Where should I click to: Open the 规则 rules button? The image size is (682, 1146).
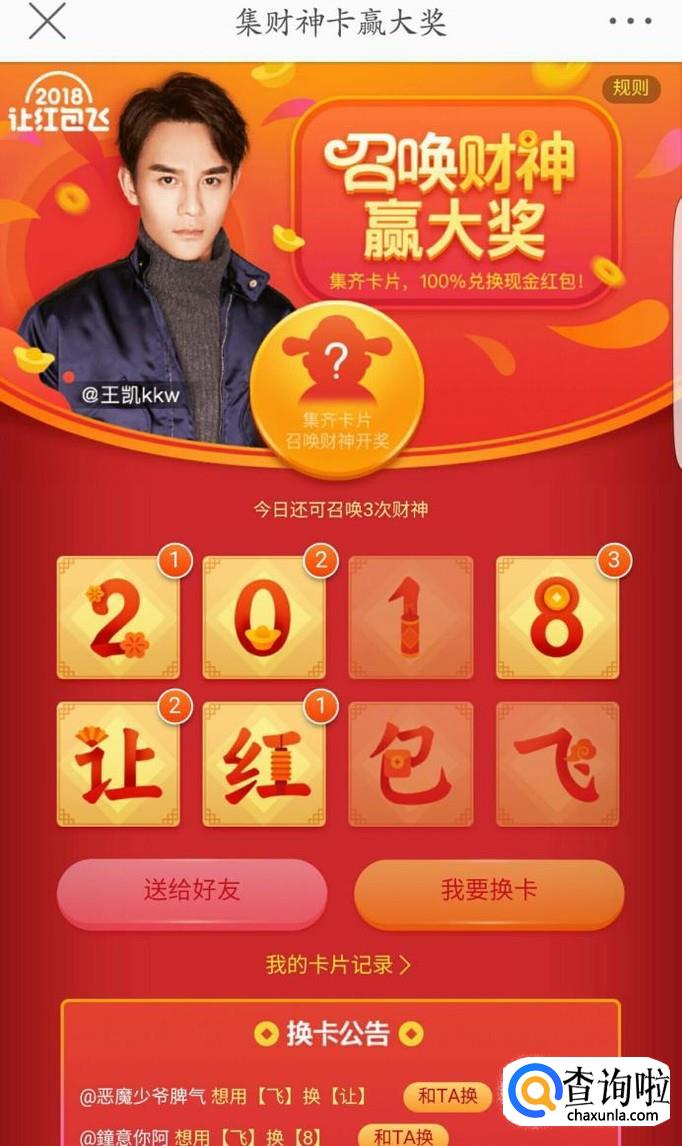click(x=630, y=88)
